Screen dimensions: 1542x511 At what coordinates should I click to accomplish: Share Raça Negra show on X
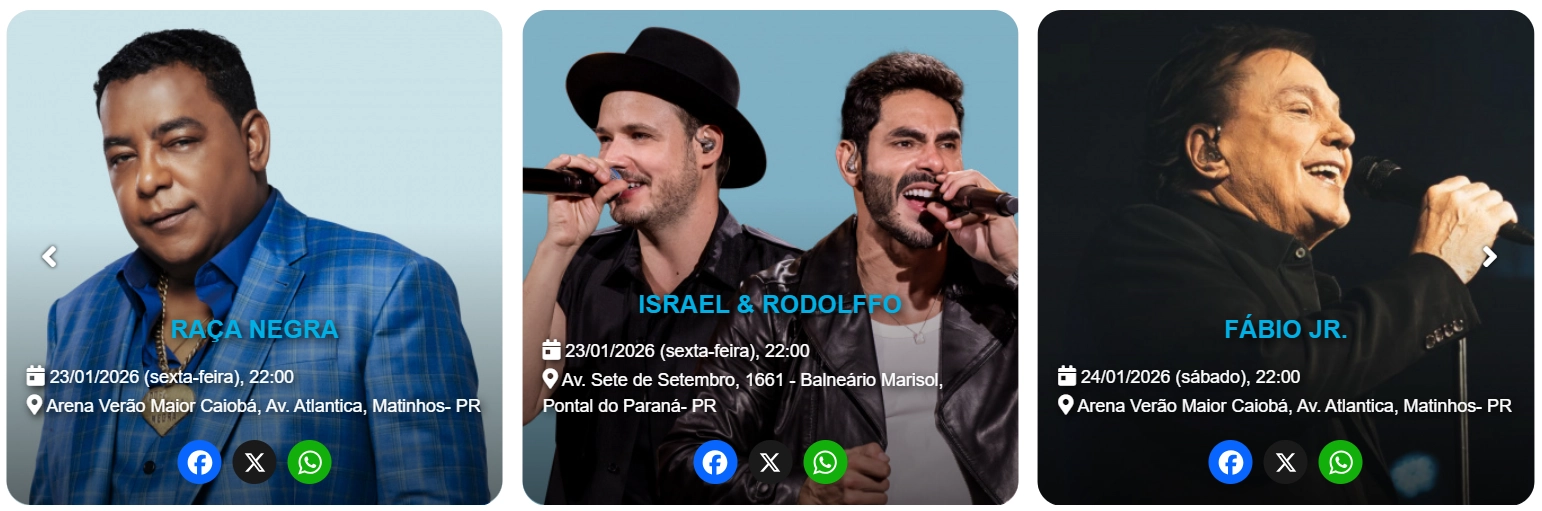click(x=255, y=462)
